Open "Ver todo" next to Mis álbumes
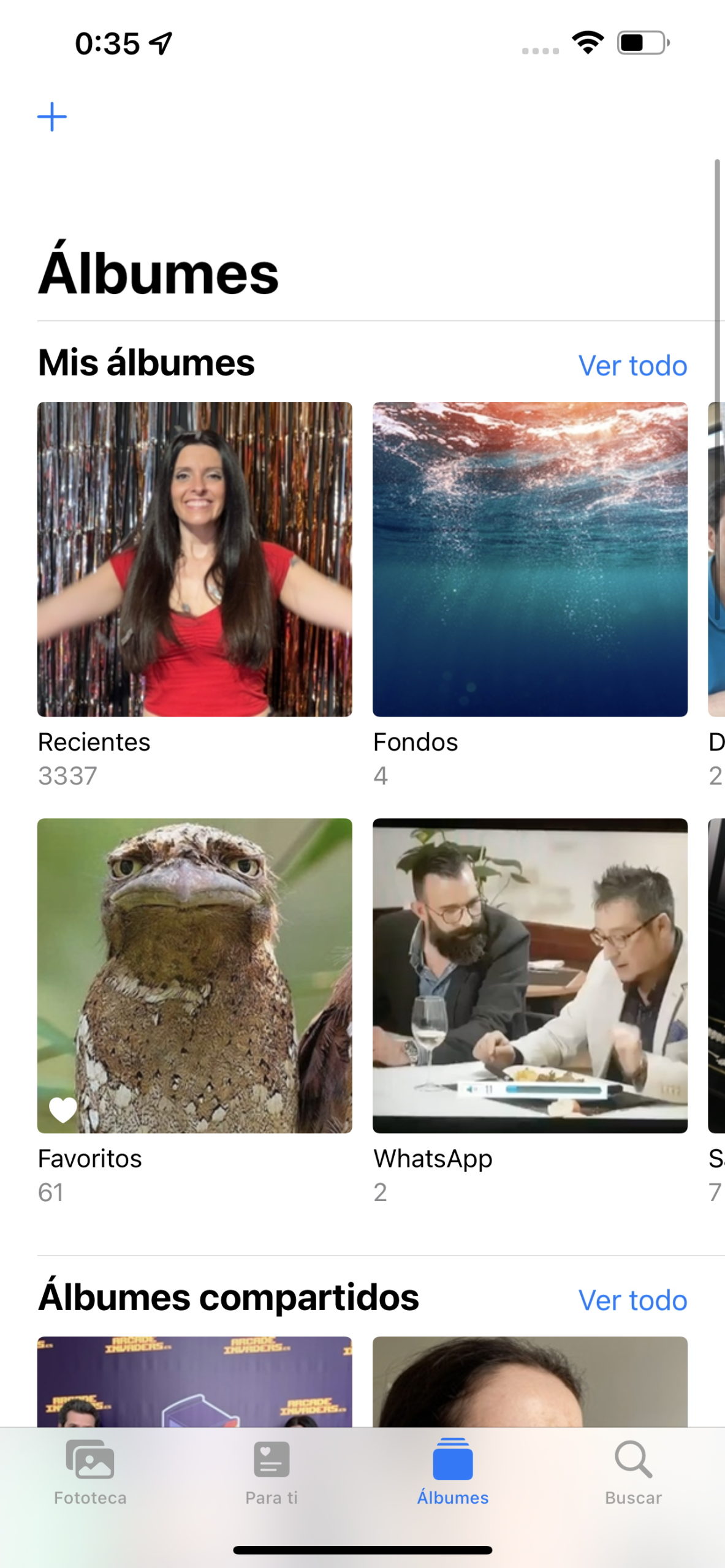This screenshot has height=1568, width=725. coord(632,366)
